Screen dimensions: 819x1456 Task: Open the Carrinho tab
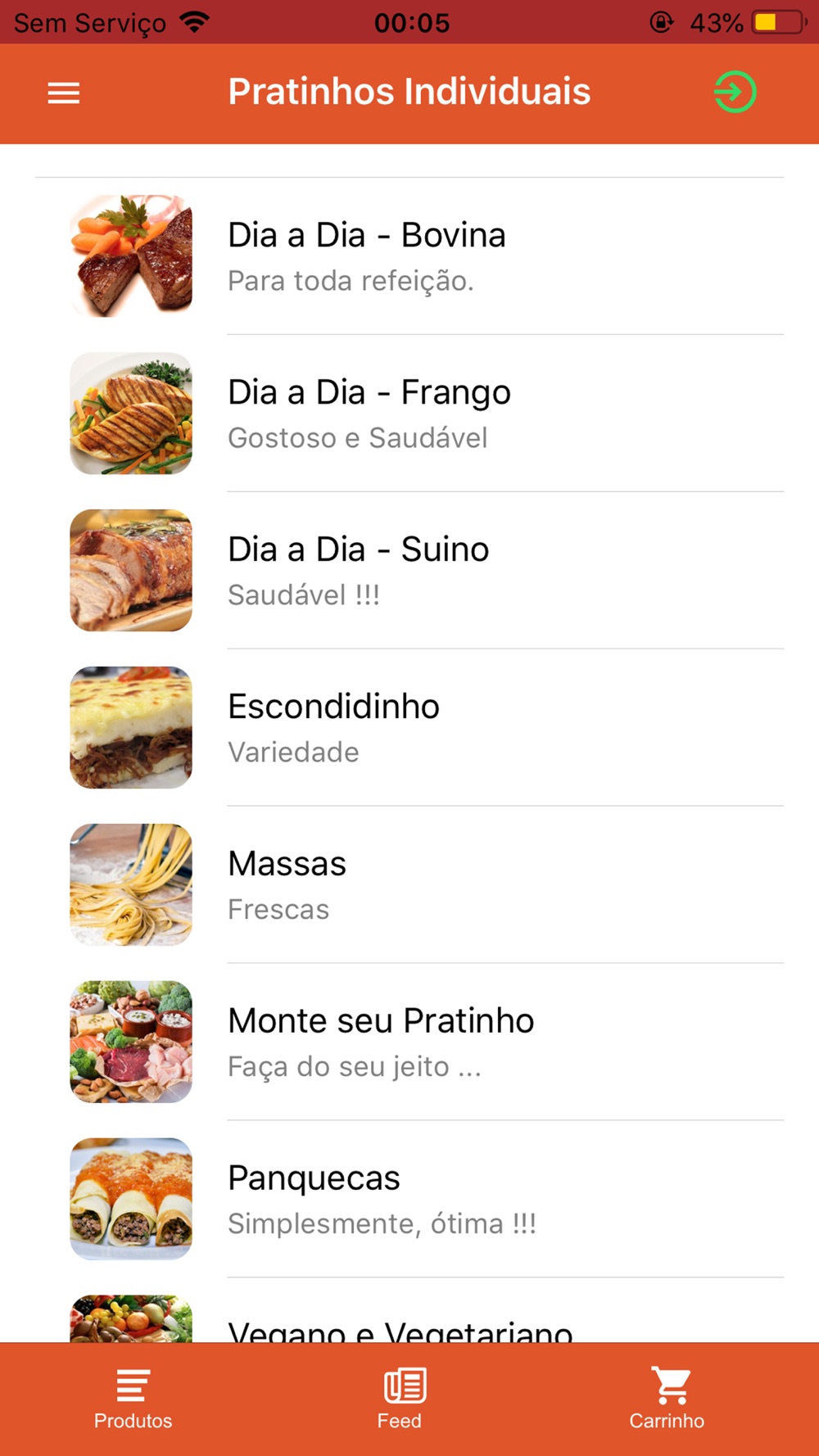tap(667, 1399)
